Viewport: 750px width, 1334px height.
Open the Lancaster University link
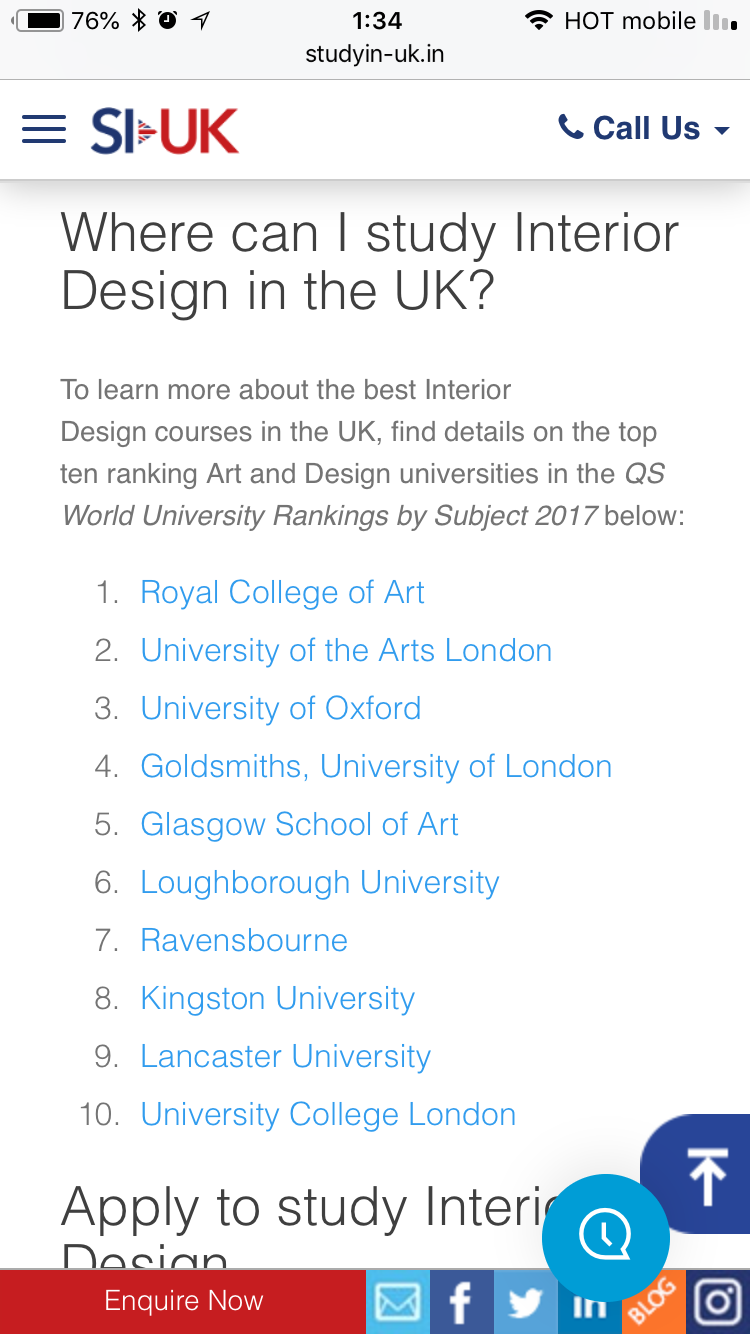coord(285,1057)
